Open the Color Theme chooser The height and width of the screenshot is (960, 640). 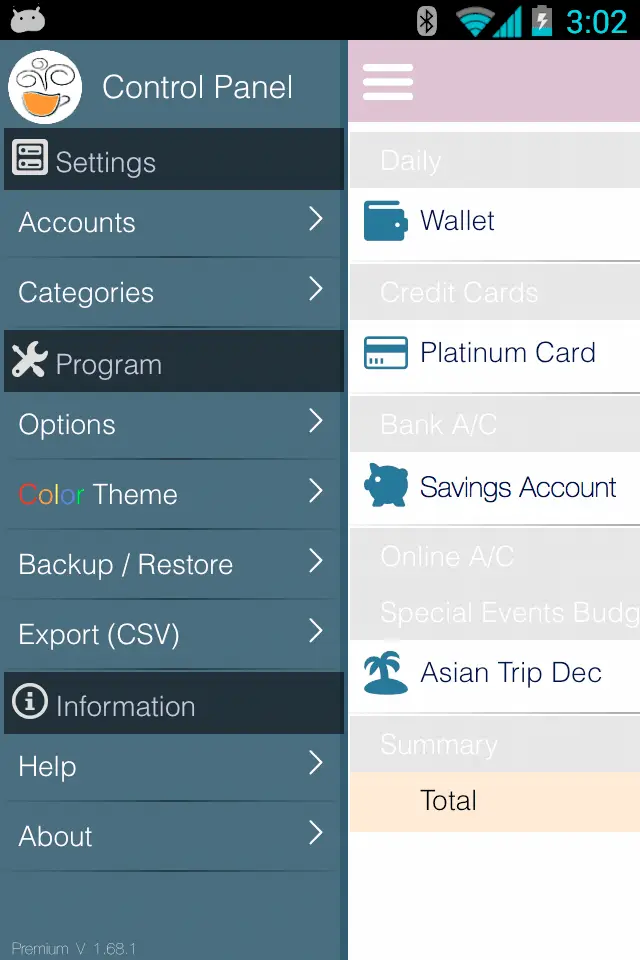[x=172, y=494]
